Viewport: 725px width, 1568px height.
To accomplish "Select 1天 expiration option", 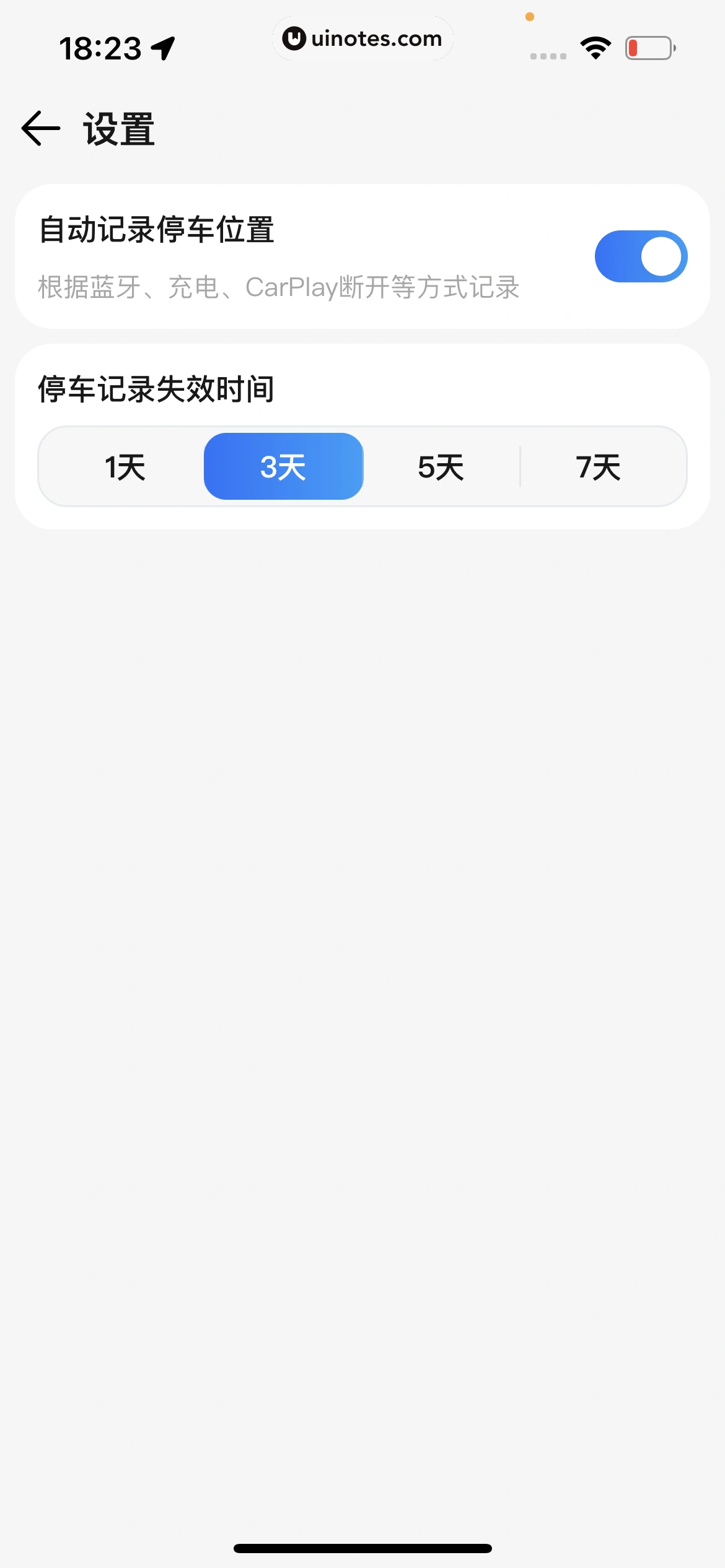I will click(125, 466).
